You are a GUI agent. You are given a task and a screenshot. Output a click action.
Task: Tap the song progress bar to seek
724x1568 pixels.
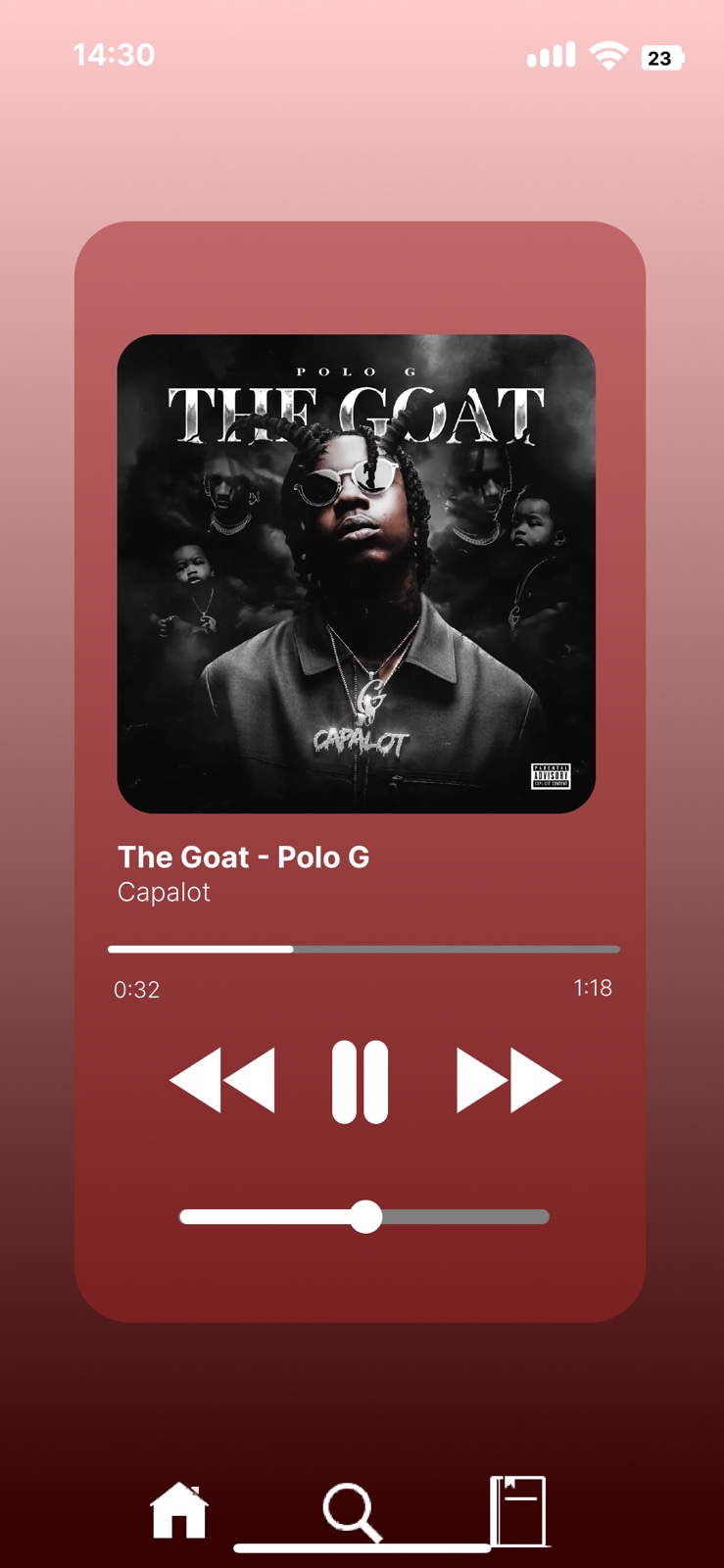(362, 949)
